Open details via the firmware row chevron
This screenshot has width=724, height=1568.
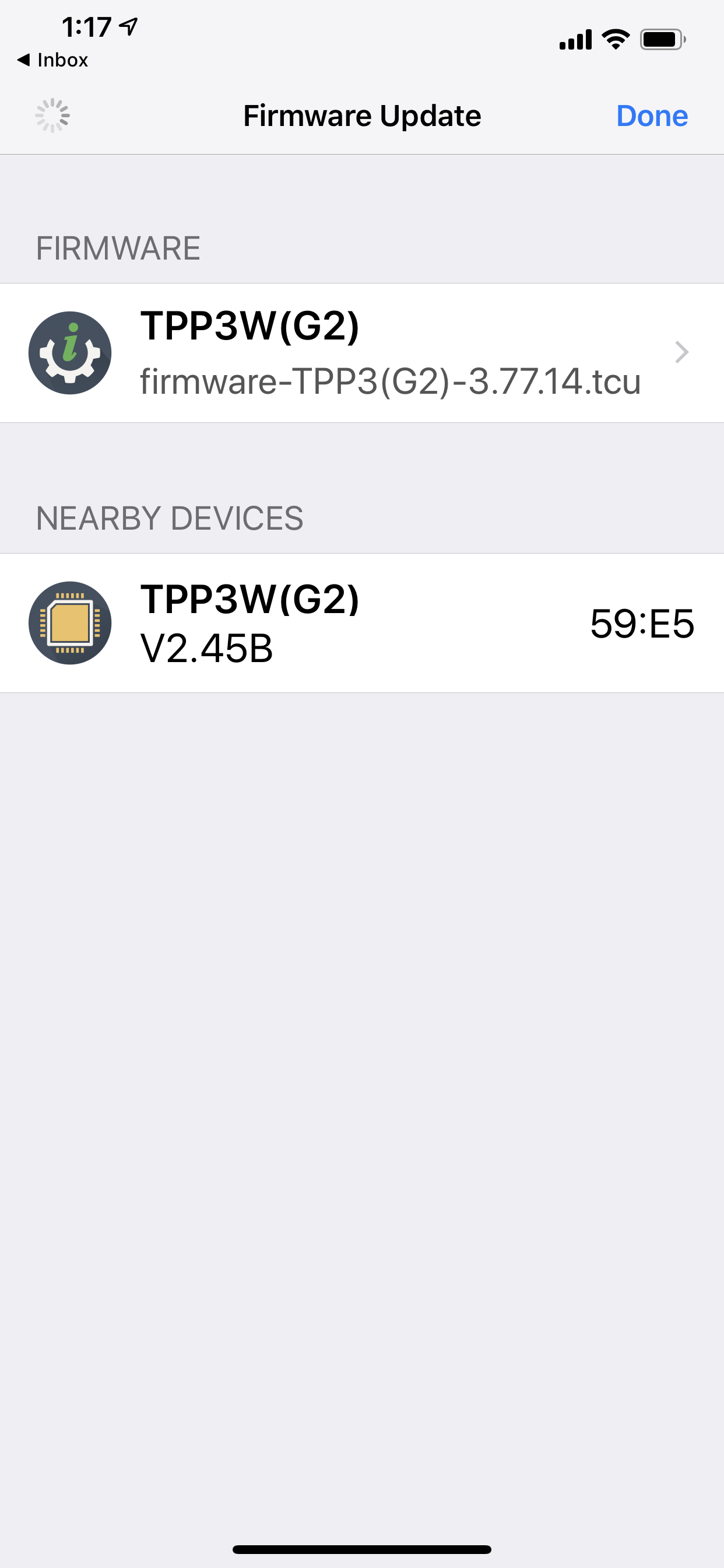click(x=681, y=352)
